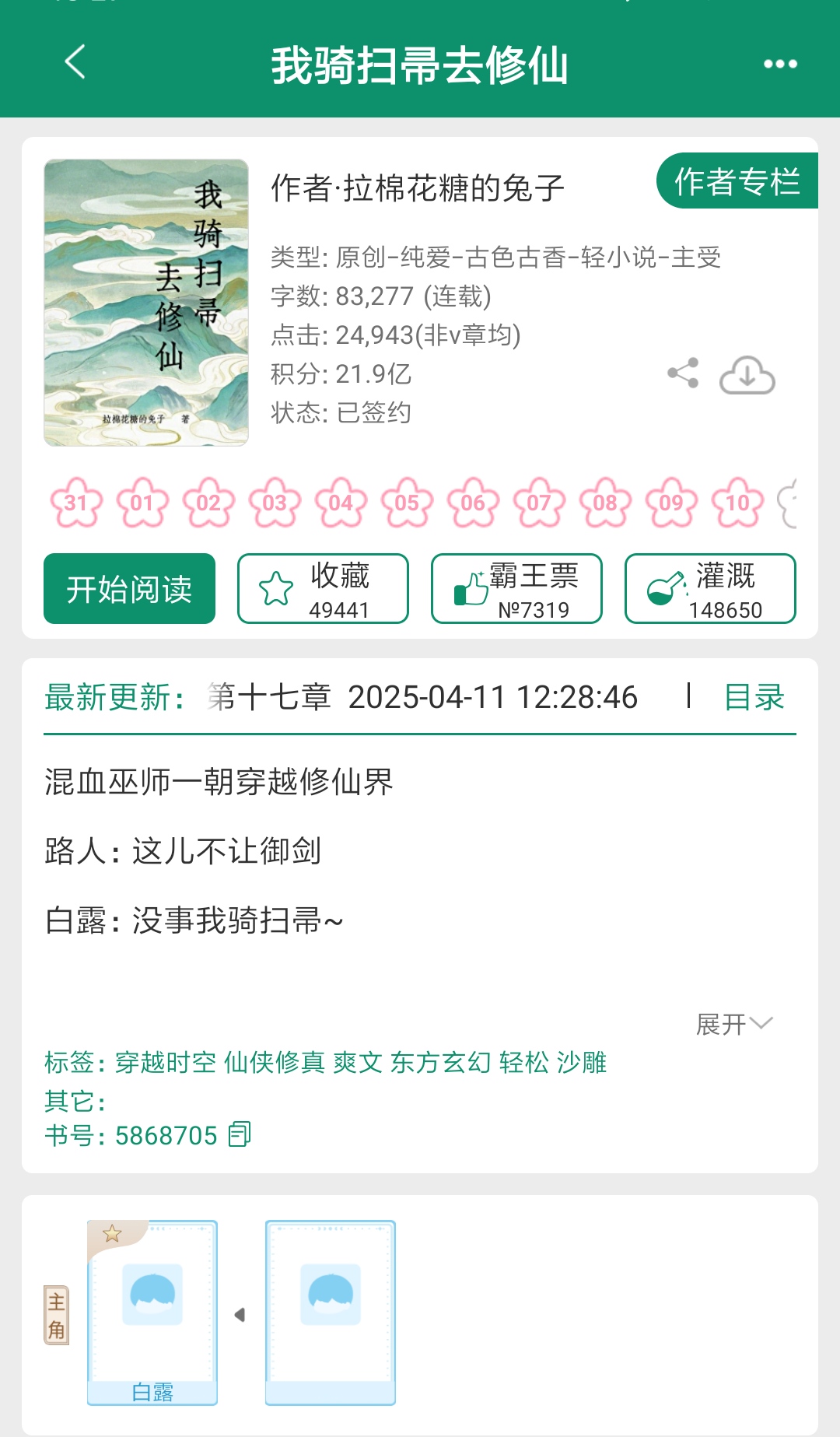The width and height of the screenshot is (840, 1437).
Task: View the character card for 白露
Action: (152, 1313)
